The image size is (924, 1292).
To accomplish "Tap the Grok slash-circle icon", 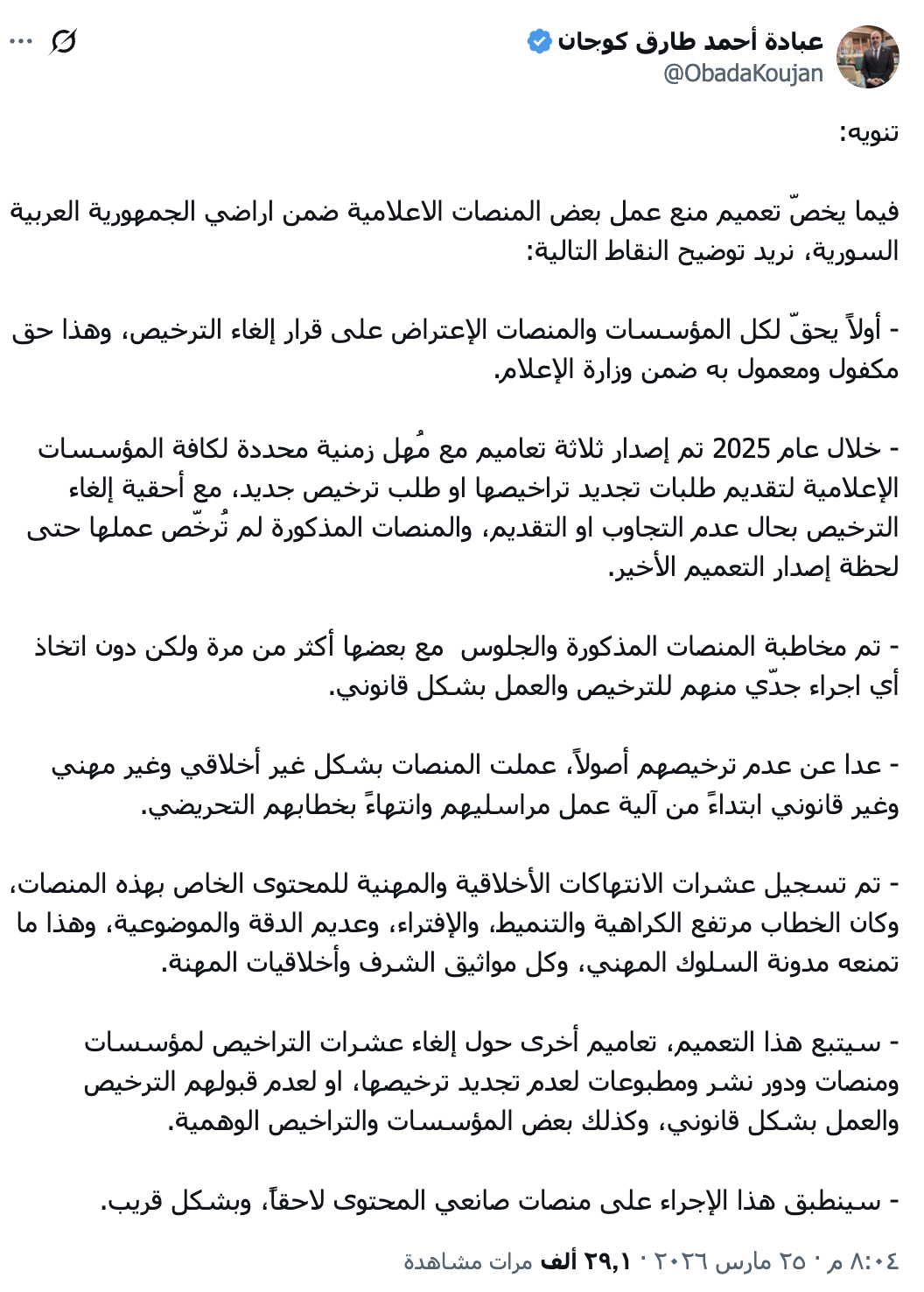I will [x=63, y=41].
